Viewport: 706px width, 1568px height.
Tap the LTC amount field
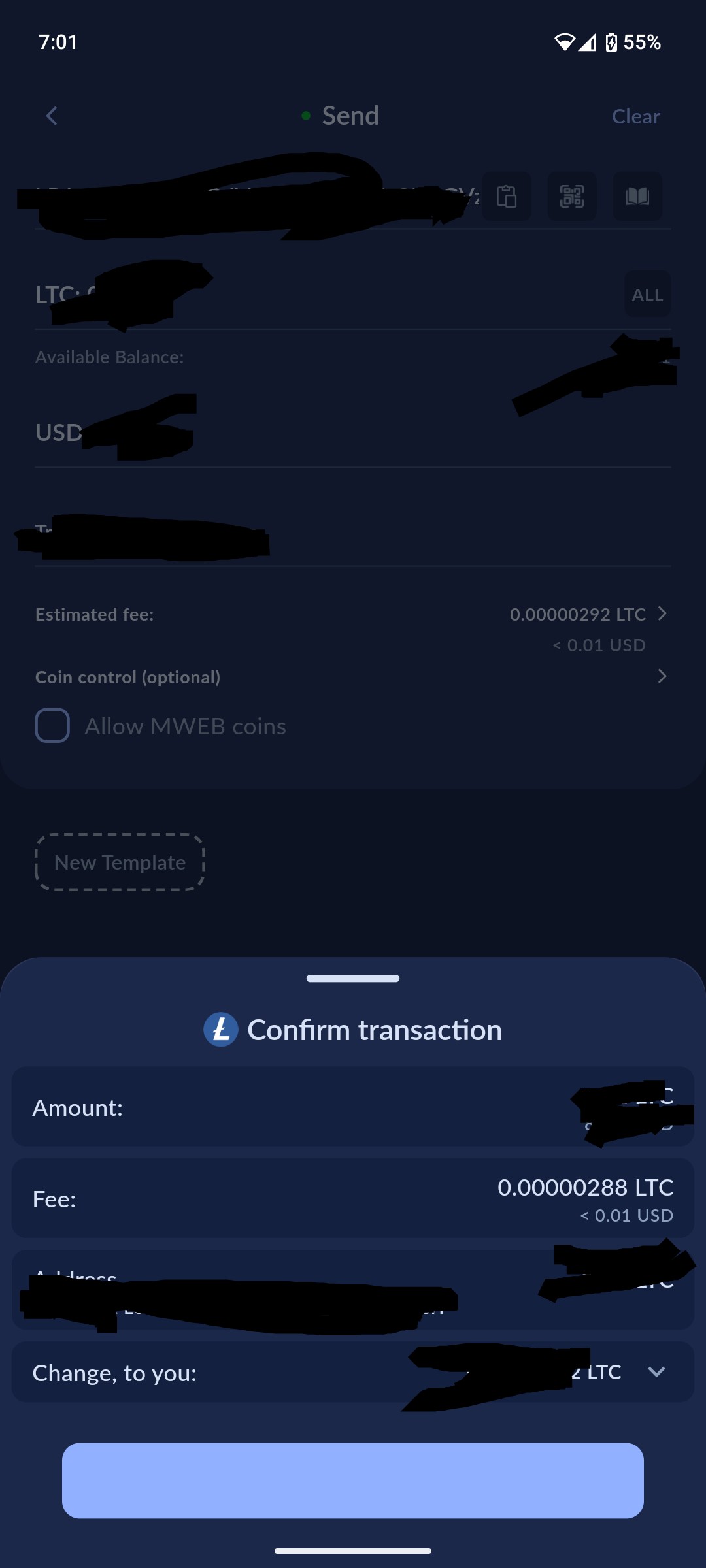pos(327,295)
